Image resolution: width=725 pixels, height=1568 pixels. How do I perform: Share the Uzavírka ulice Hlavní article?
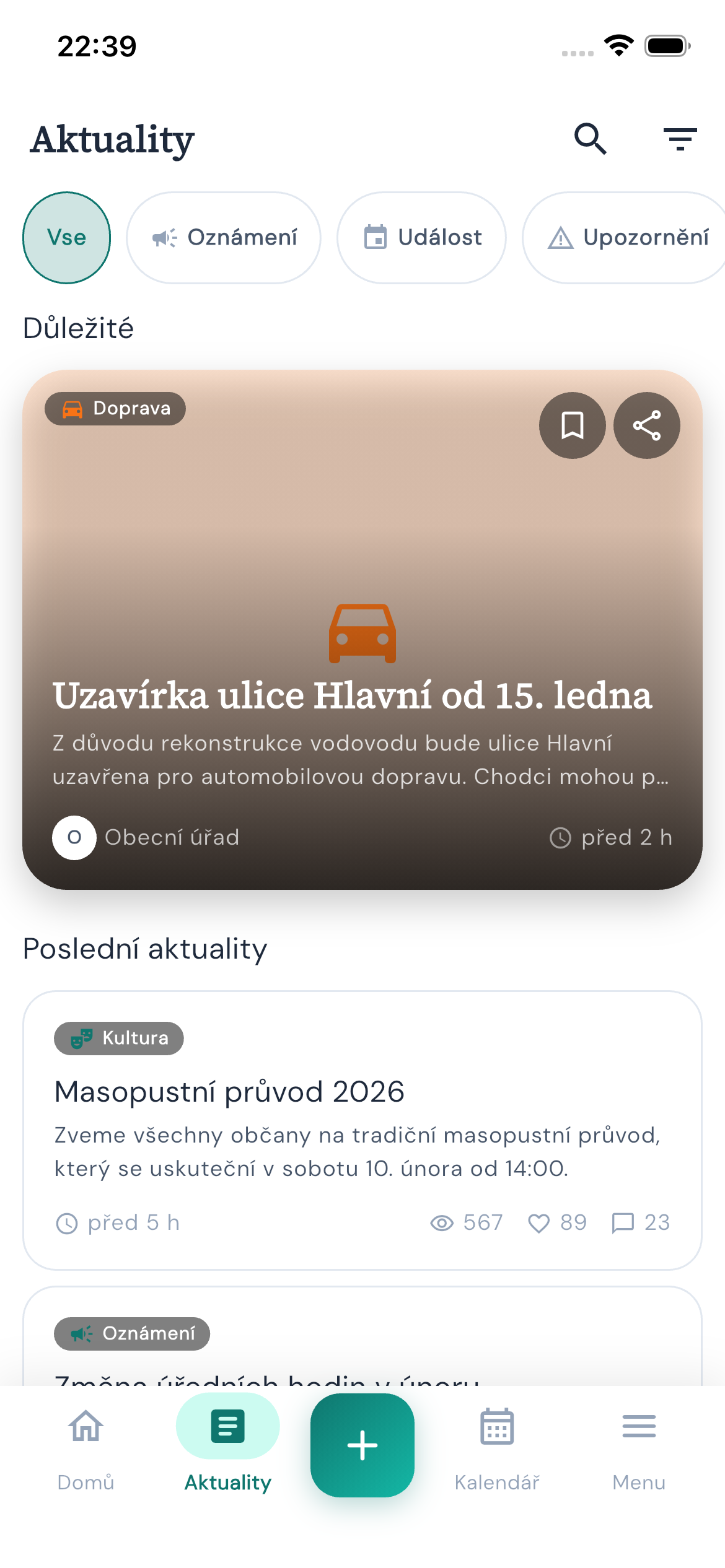(646, 425)
